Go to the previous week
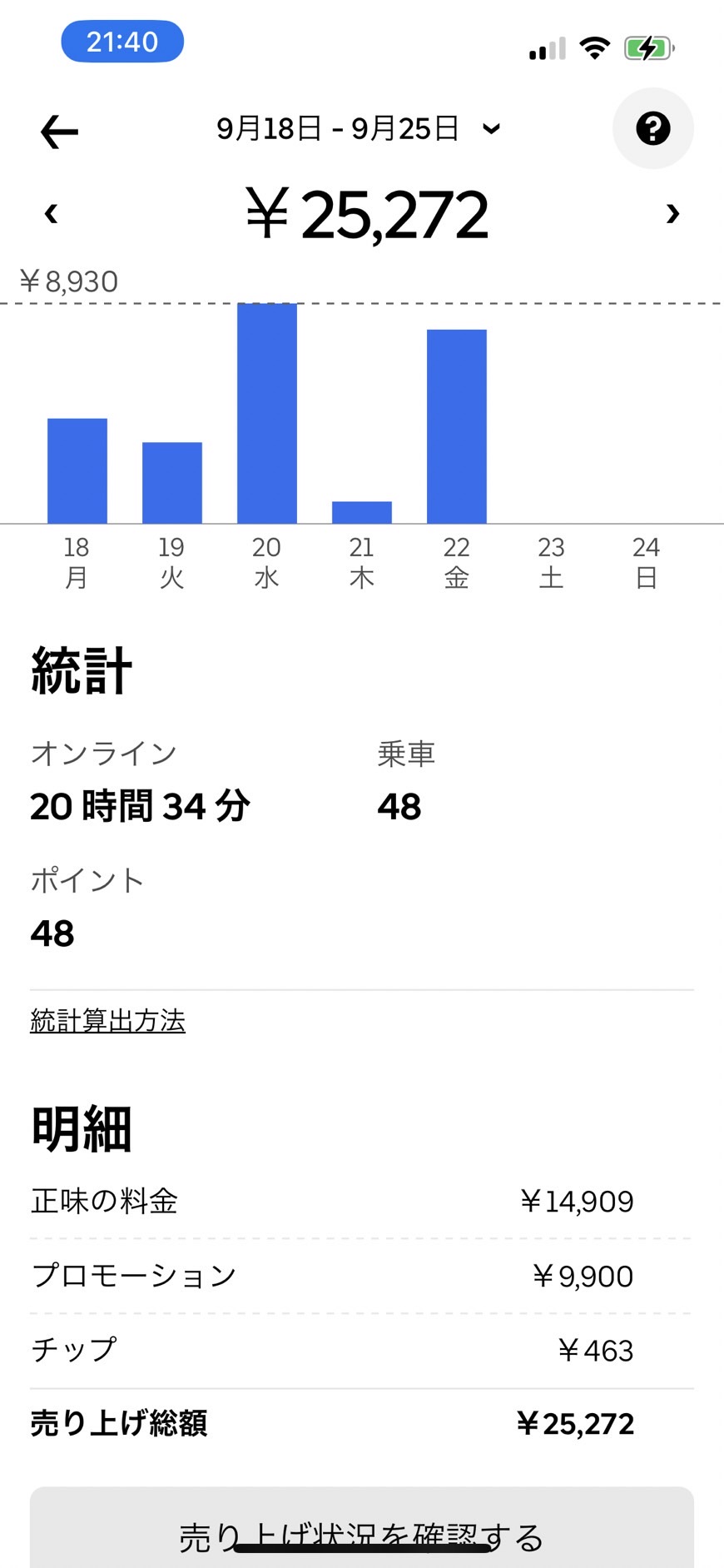This screenshot has height=1568, width=724. click(51, 214)
